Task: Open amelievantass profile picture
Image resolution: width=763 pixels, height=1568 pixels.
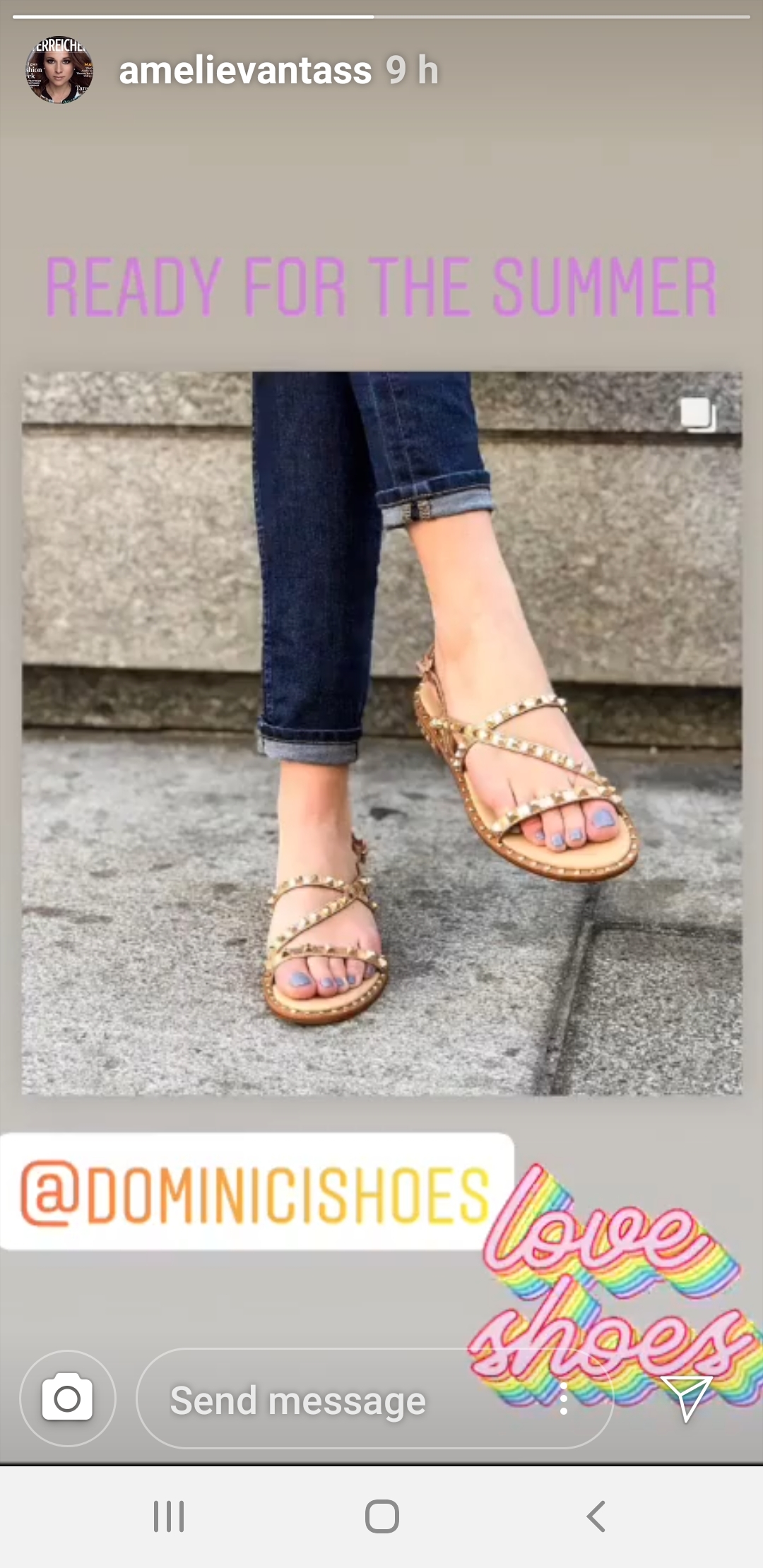Action: tap(59, 71)
